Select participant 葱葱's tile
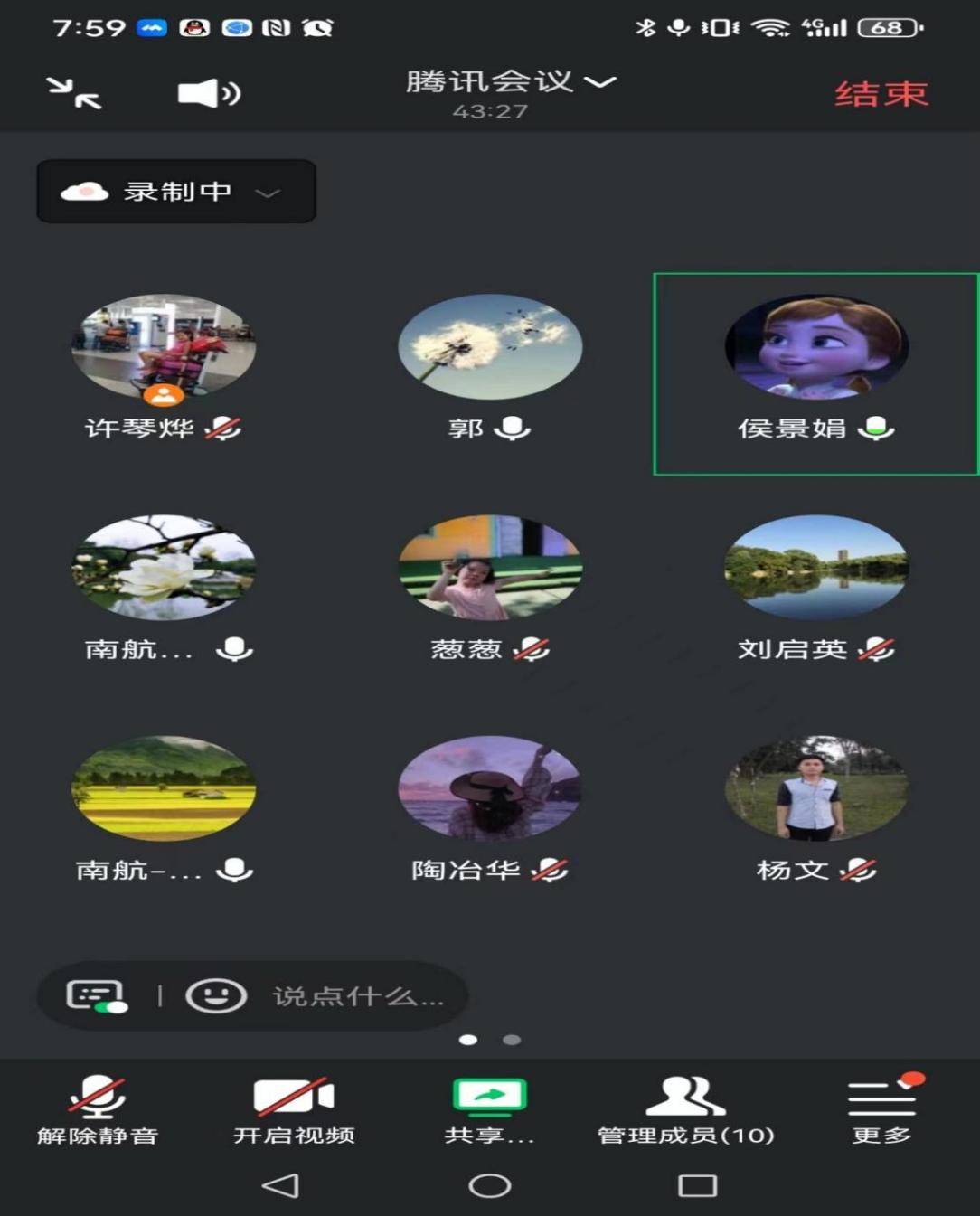Screen dimensions: 980x1216 (x=490, y=586)
